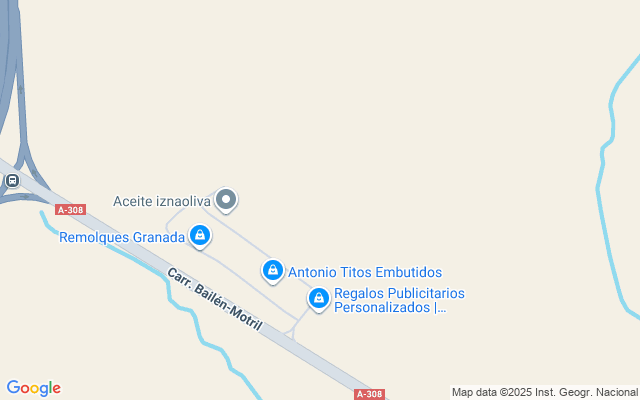Tap the Antonio Titos Embutidos pin
The image size is (640, 400).
(x=273, y=271)
